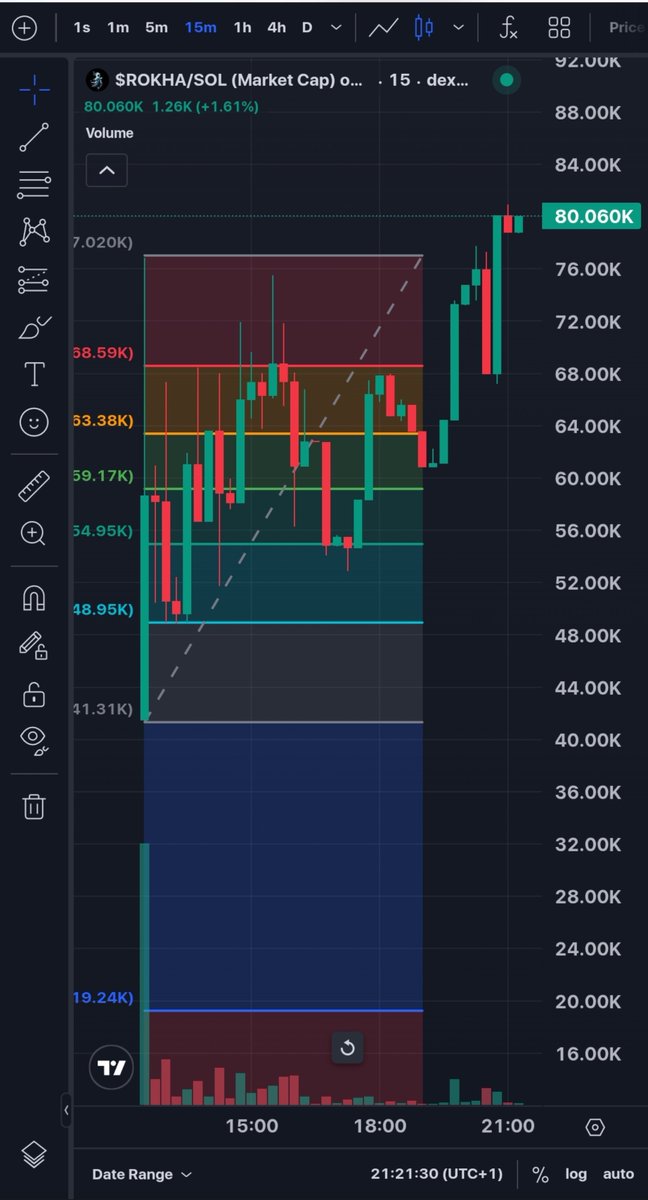Set timeframe to D

307,27
